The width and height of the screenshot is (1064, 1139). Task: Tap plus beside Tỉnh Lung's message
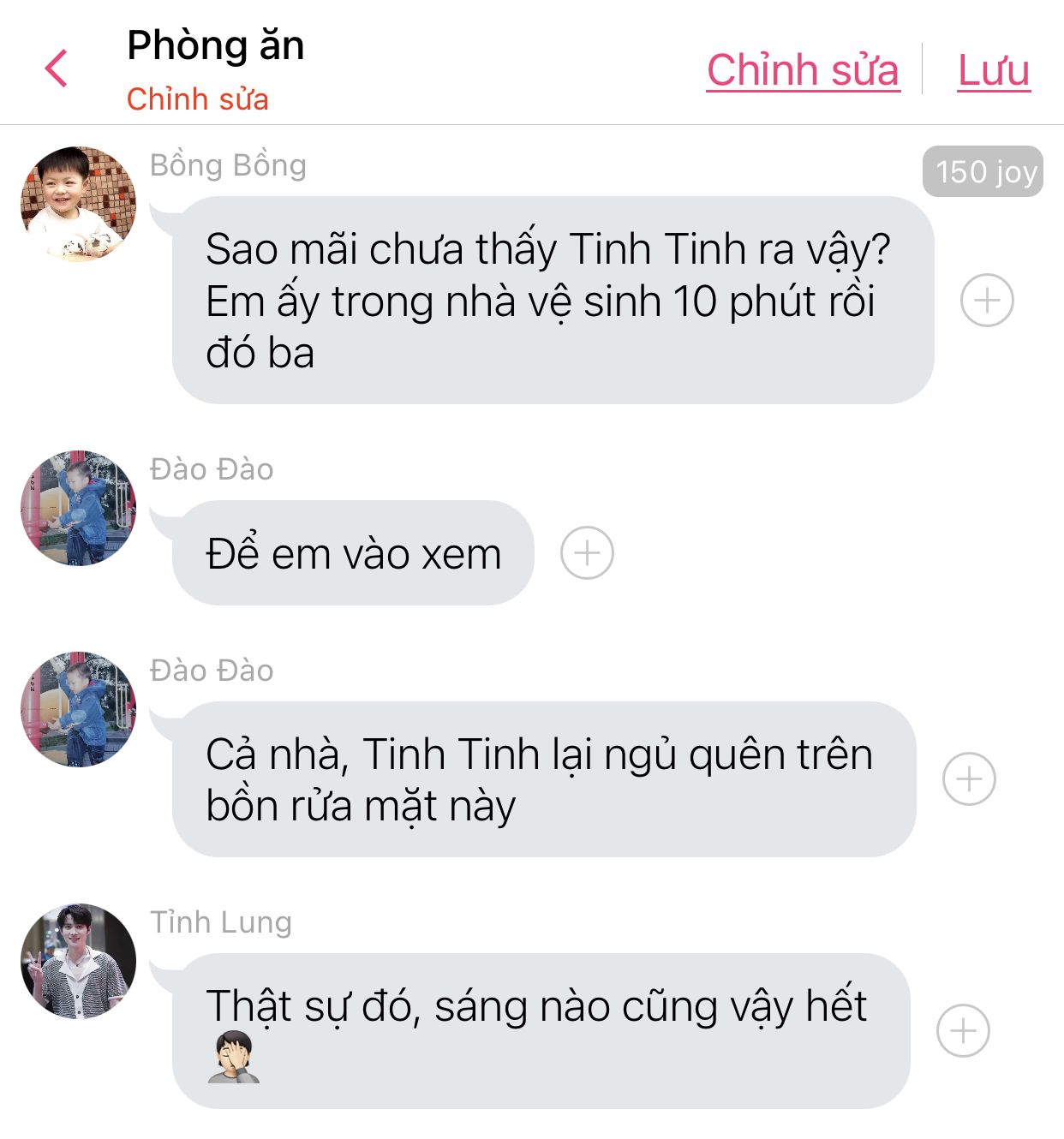[x=963, y=1030]
